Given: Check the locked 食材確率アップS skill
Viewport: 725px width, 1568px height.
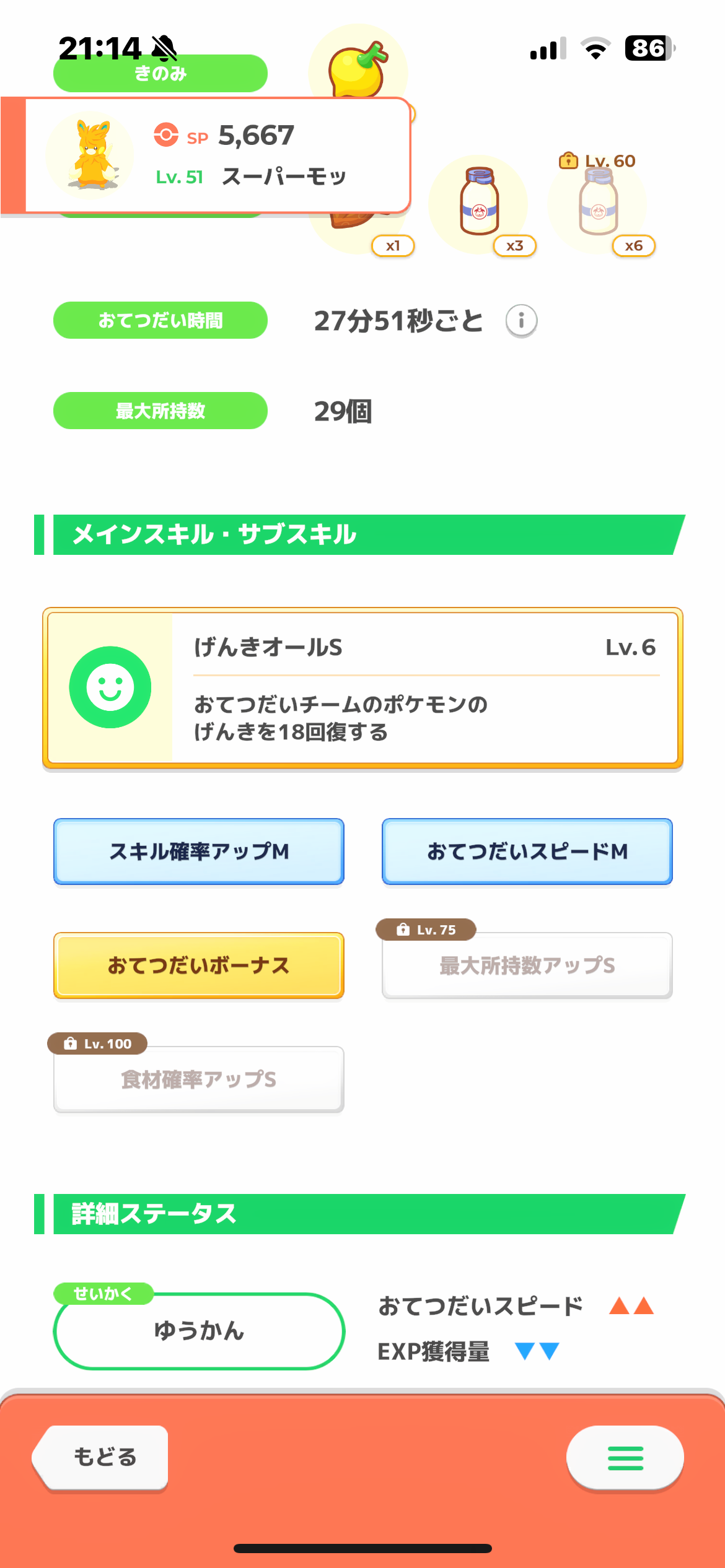Looking at the screenshot, I should tap(199, 1079).
